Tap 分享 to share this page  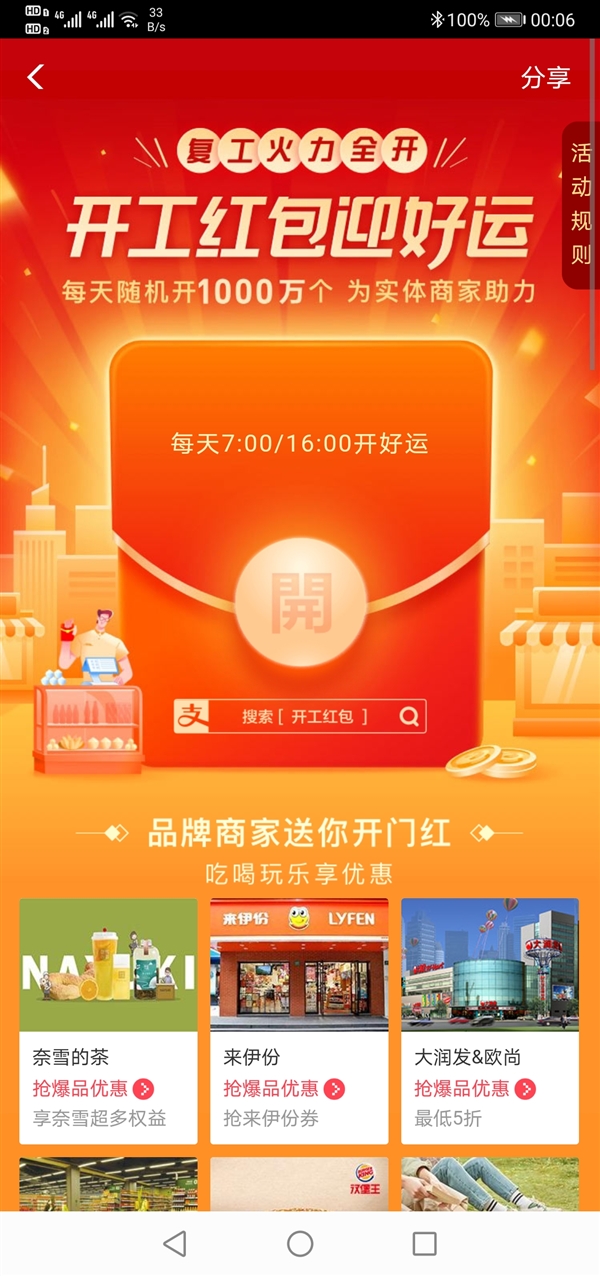(545, 78)
